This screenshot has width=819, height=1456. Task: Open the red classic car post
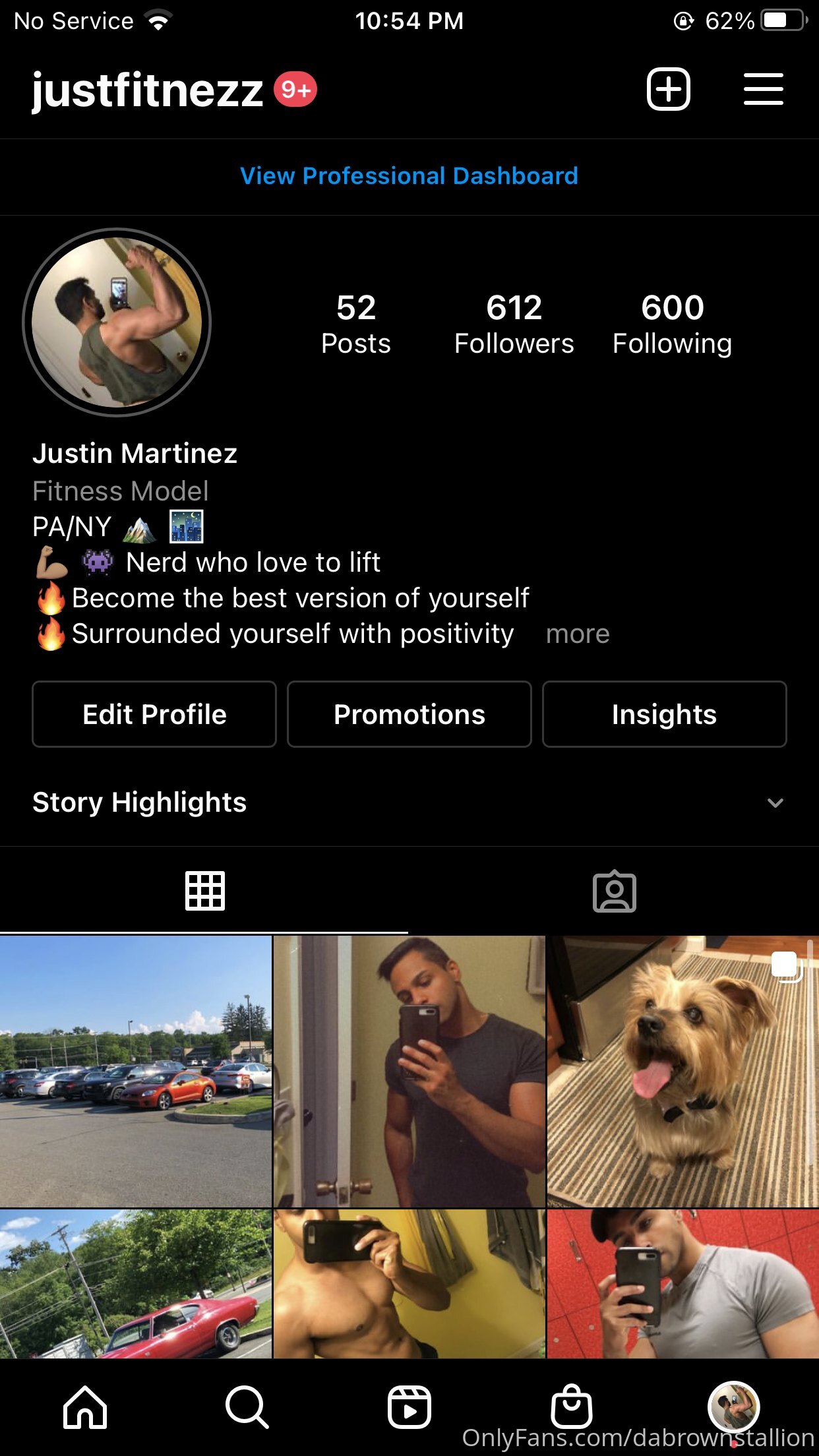135,1283
